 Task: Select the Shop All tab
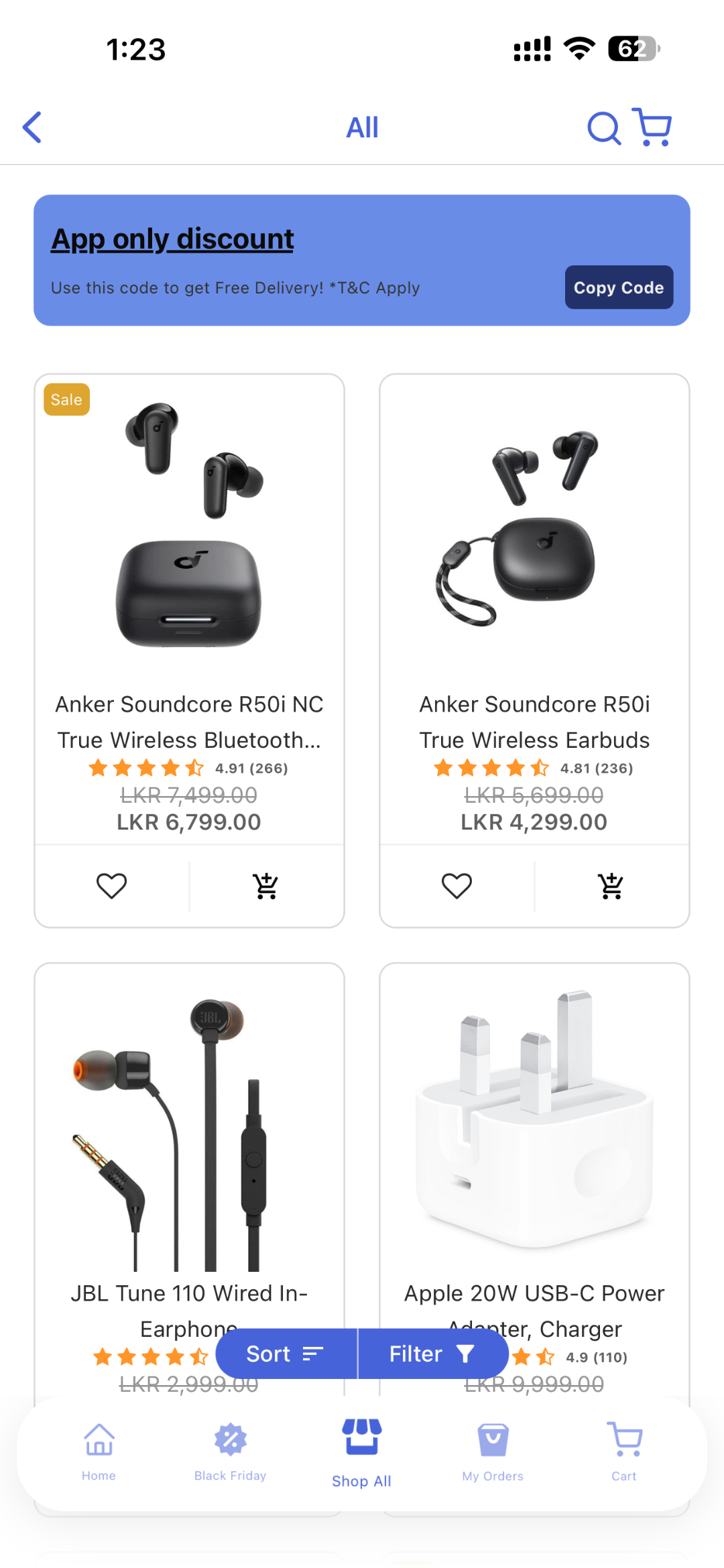[x=362, y=1453]
